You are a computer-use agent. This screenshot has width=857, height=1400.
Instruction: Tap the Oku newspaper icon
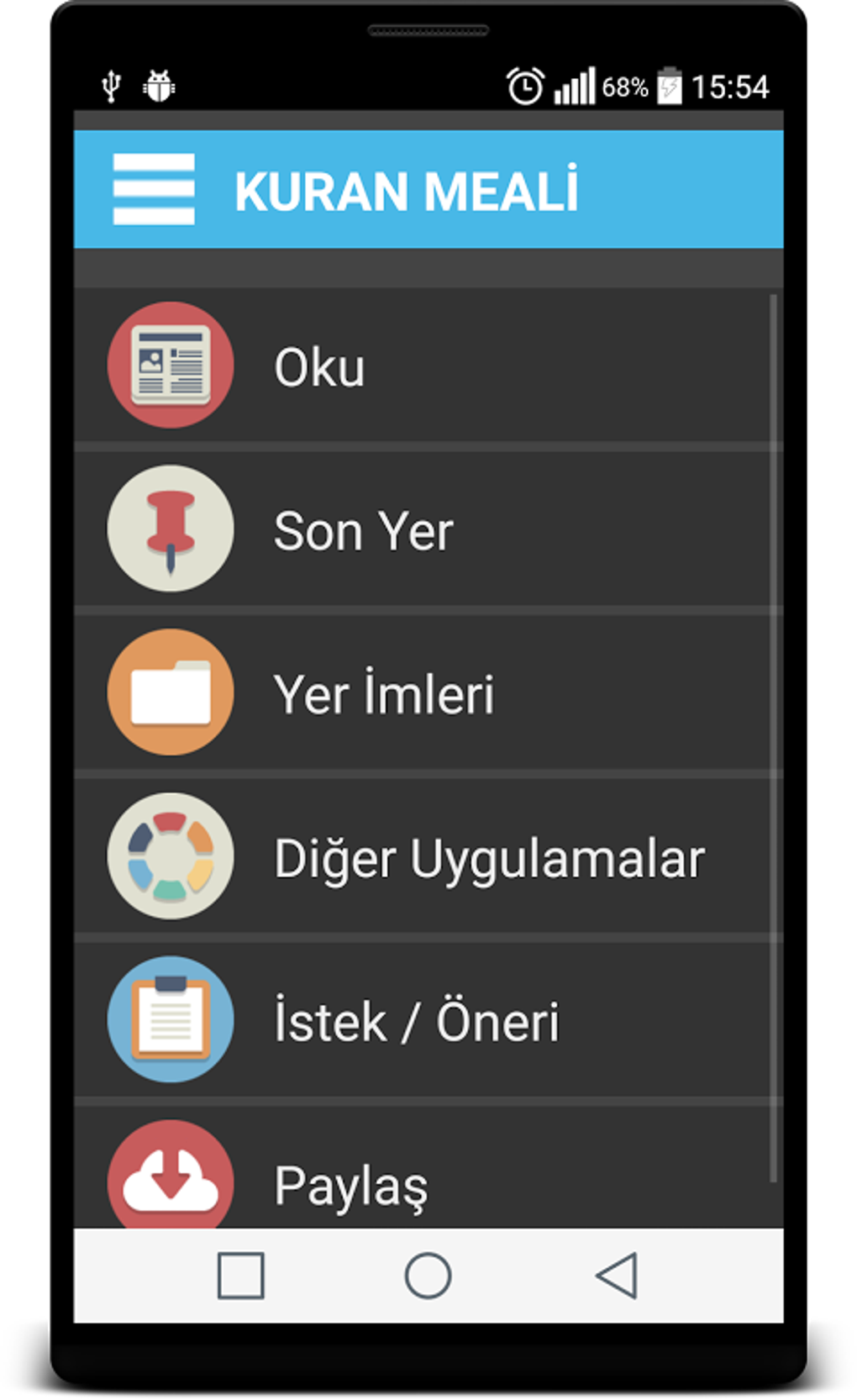coord(170,366)
